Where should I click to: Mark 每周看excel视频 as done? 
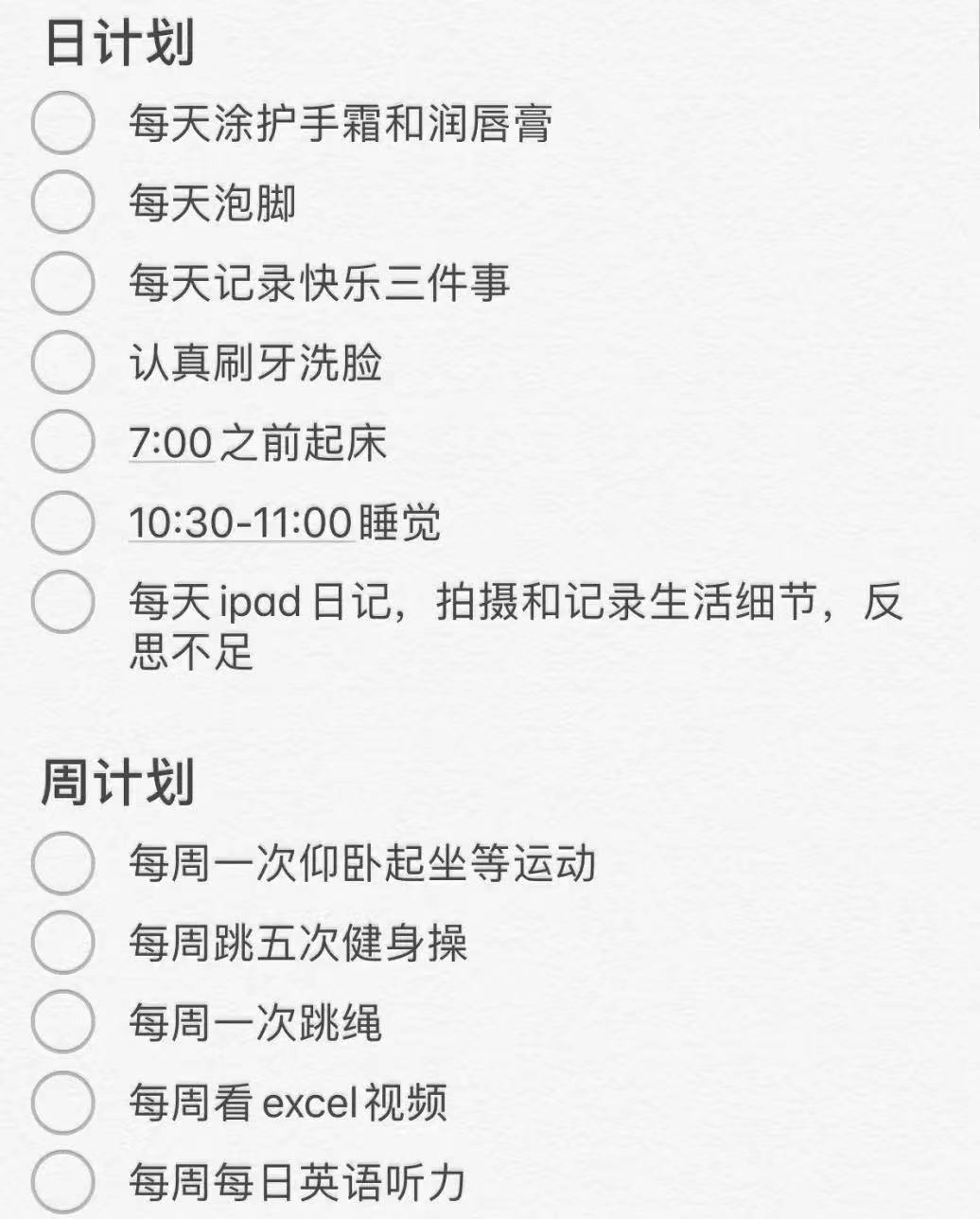62,1102
